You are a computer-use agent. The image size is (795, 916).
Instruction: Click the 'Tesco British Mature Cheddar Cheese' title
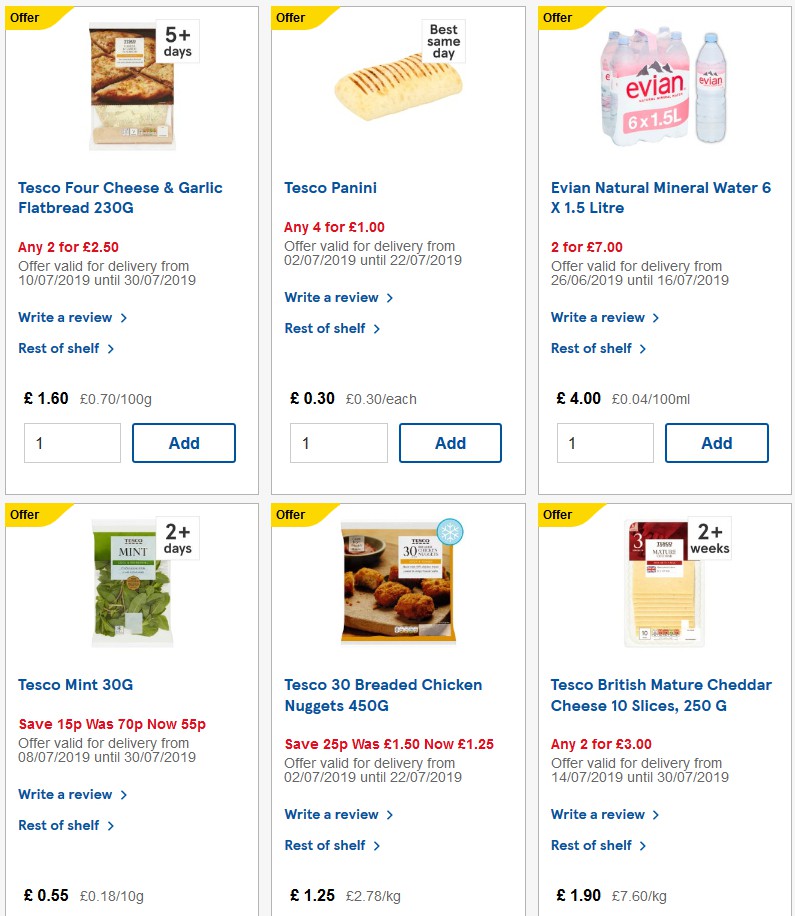[x=661, y=695]
